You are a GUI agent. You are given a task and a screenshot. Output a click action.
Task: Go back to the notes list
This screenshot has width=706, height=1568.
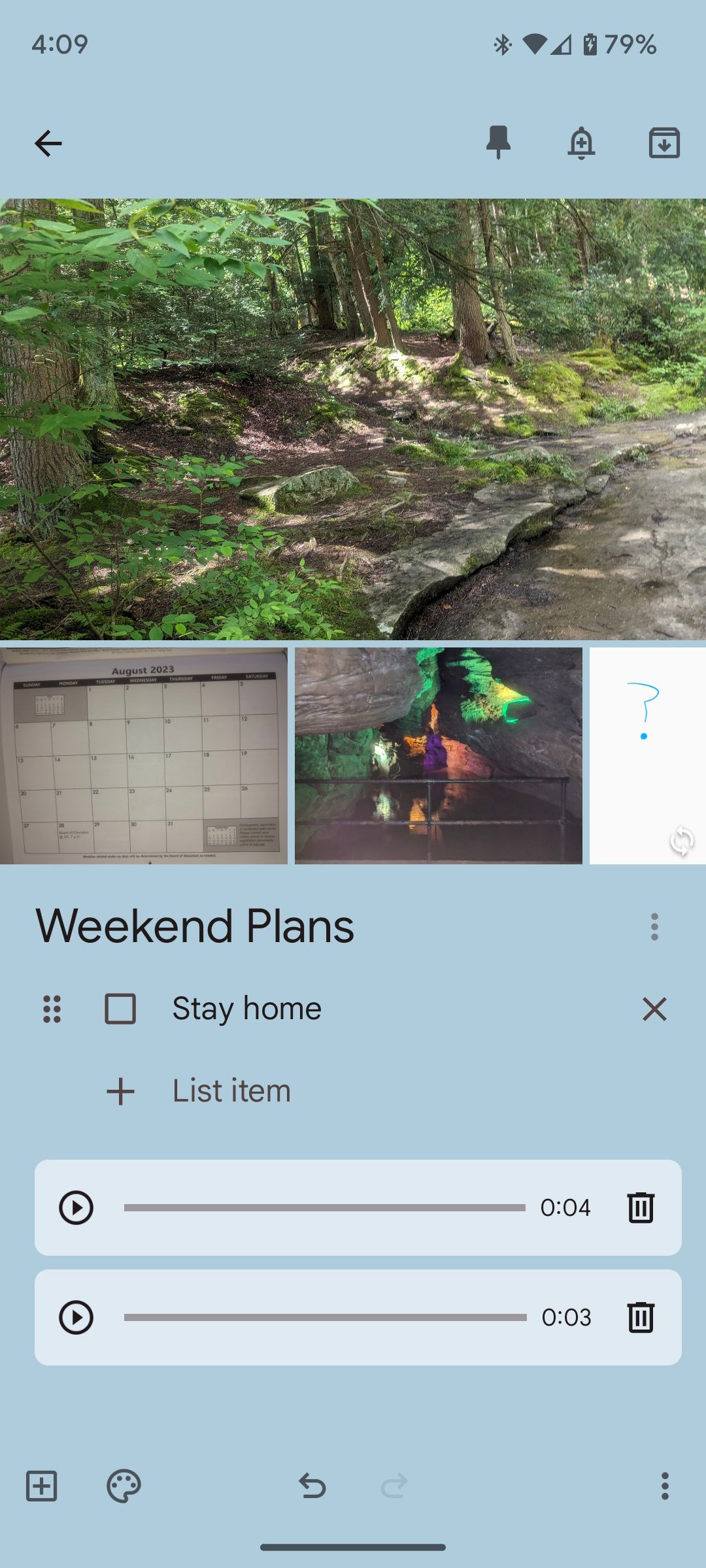(x=48, y=143)
